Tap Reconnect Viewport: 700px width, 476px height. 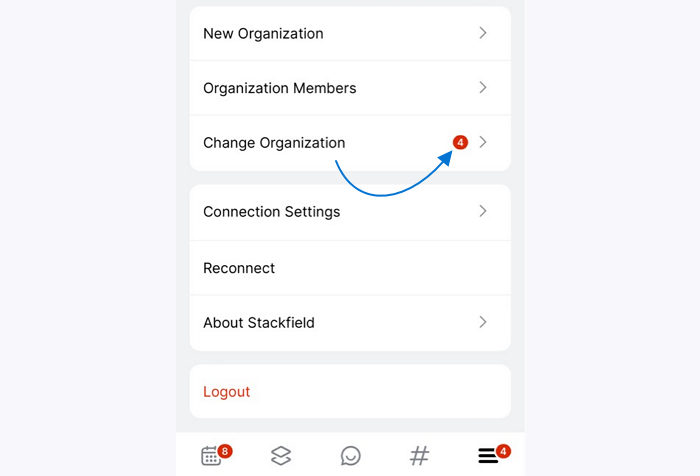[x=349, y=268]
